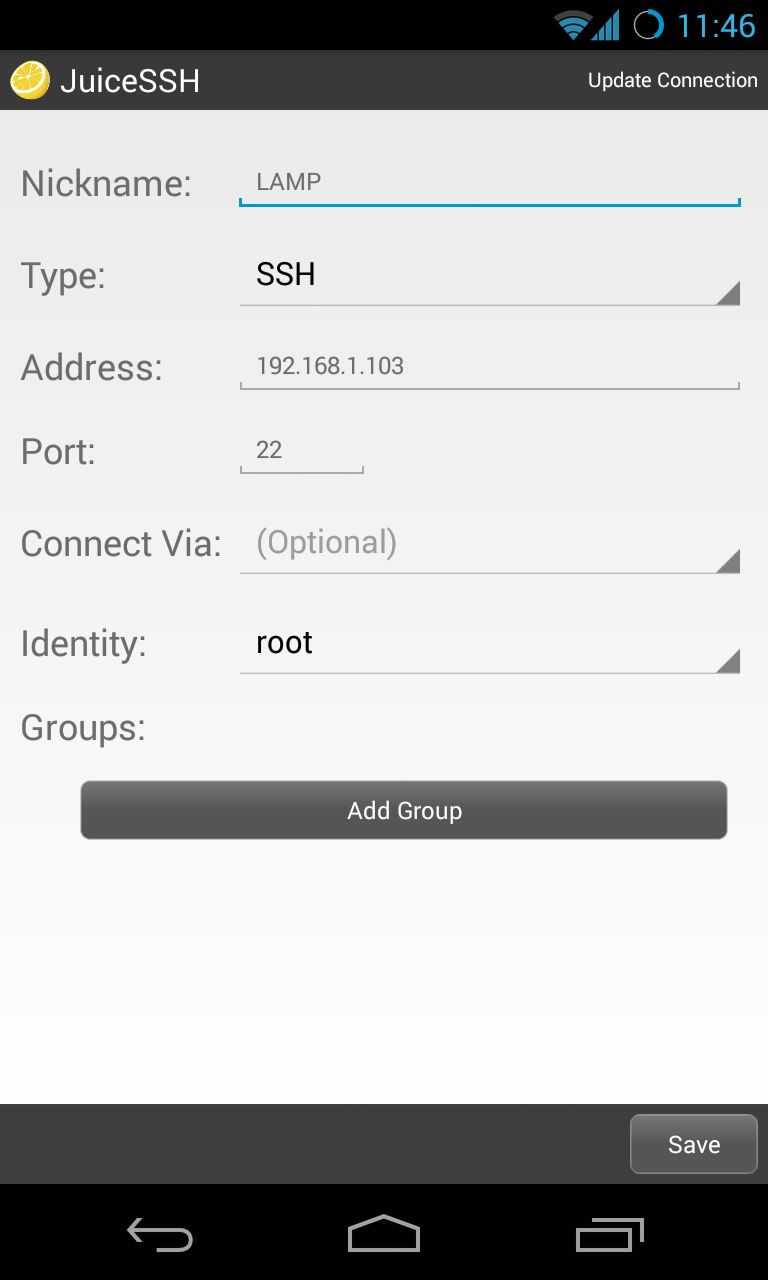768x1280 pixels.
Task: Tap the Add Group button
Action: tap(404, 810)
